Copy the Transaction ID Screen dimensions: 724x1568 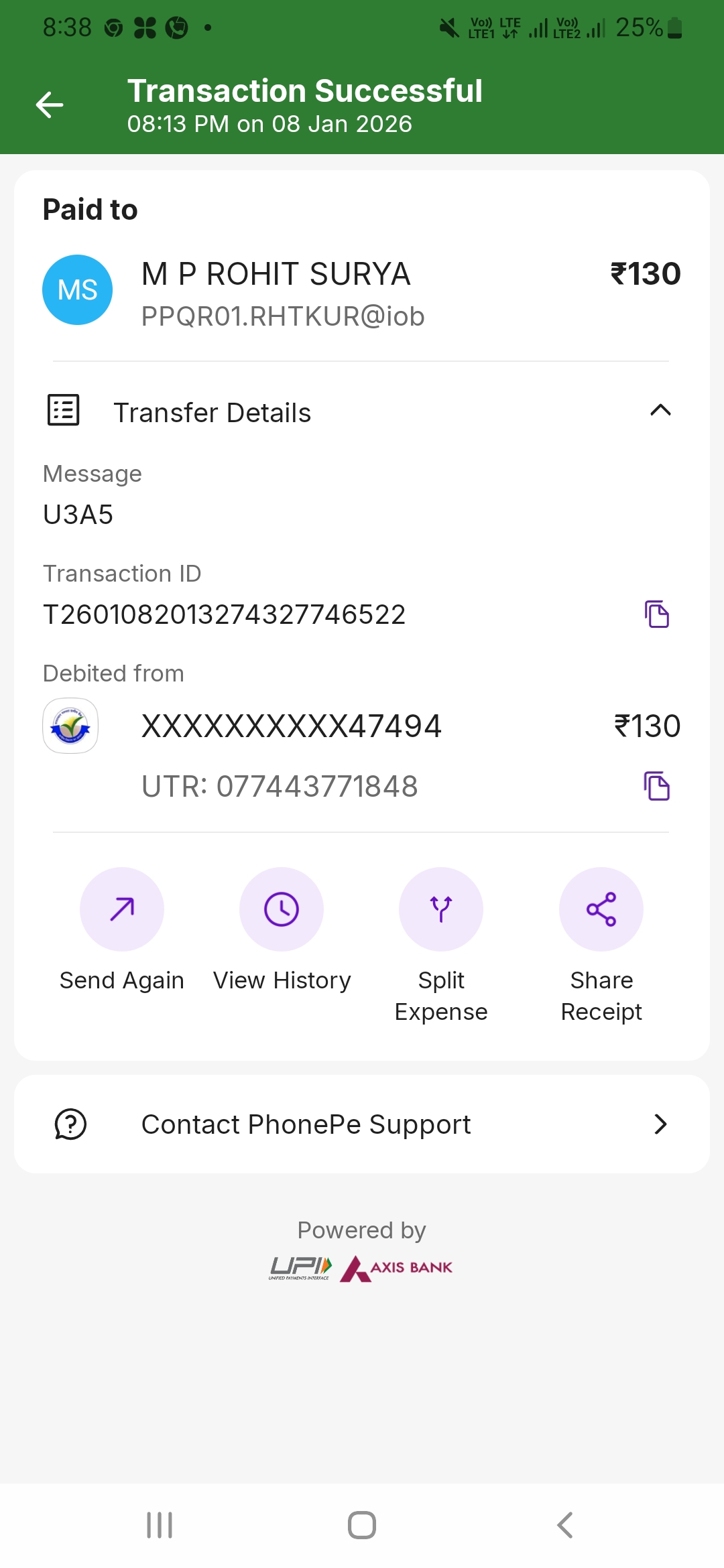(657, 614)
